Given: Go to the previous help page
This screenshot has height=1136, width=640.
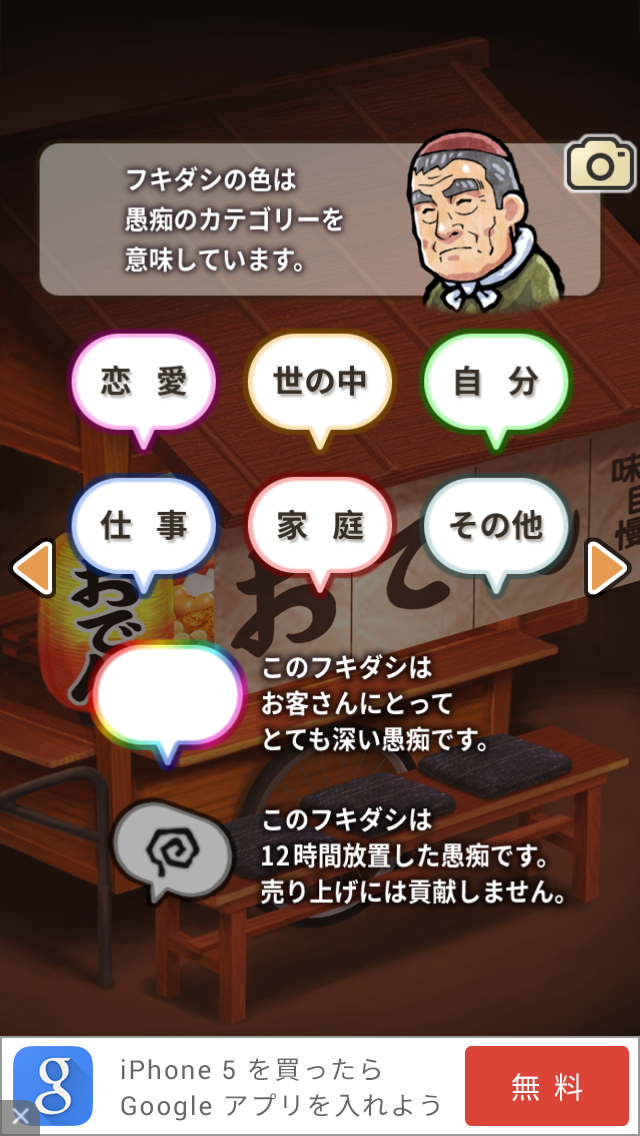Looking at the screenshot, I should pos(32,568).
